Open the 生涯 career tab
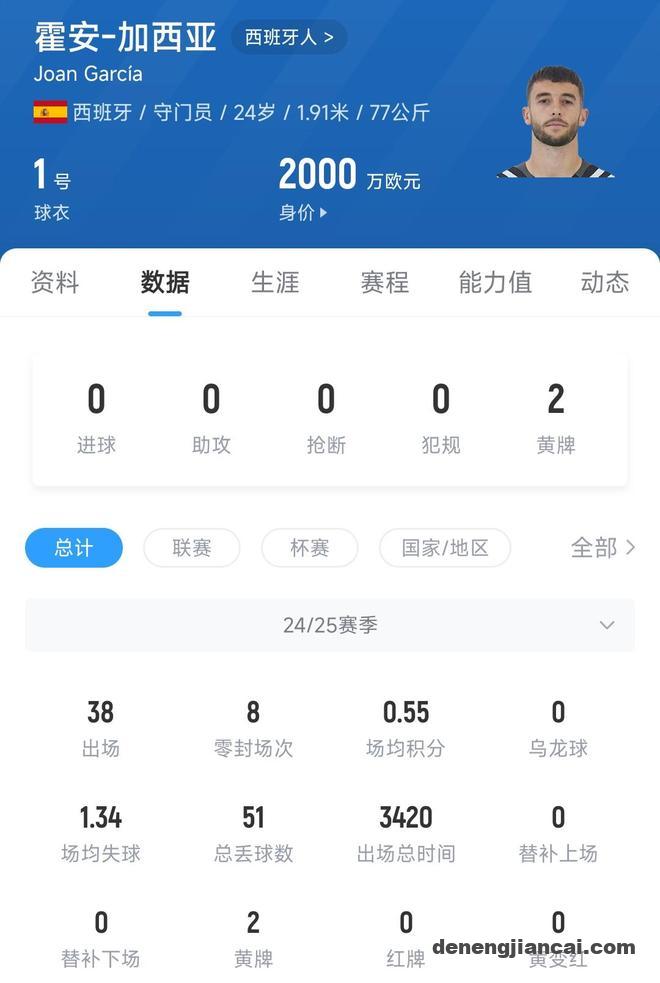Screen dimensions: 660x983 click(x=275, y=283)
